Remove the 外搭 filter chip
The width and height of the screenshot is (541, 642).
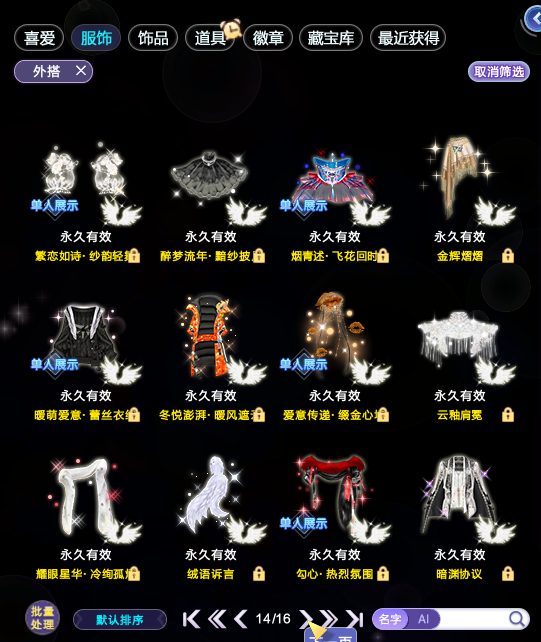pyautogui.click(x=81, y=71)
